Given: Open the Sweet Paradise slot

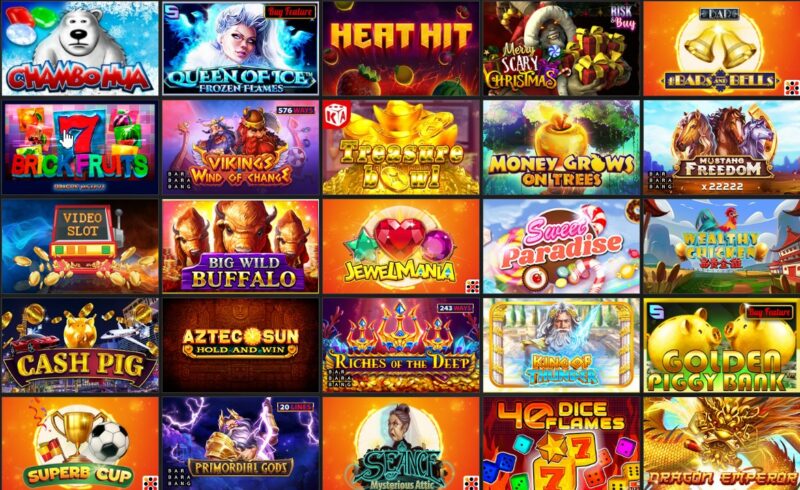Looking at the screenshot, I should click(560, 245).
